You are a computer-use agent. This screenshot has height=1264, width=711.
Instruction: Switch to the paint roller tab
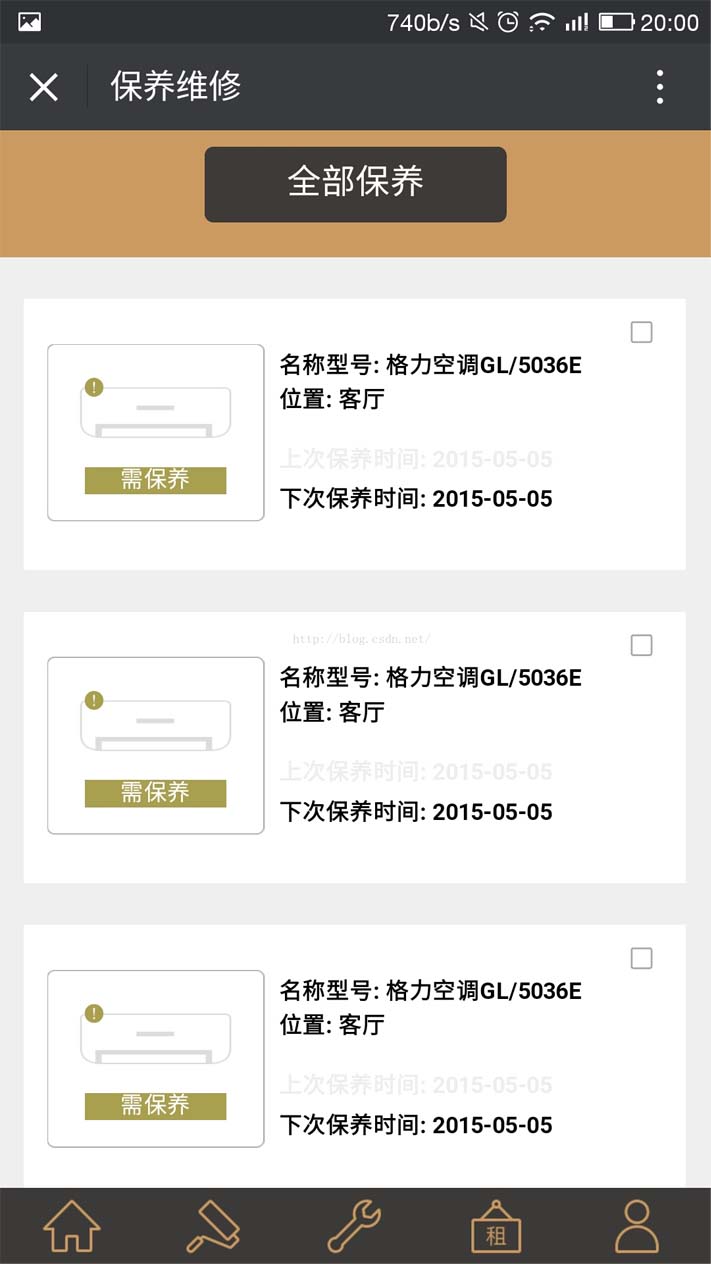213,1226
